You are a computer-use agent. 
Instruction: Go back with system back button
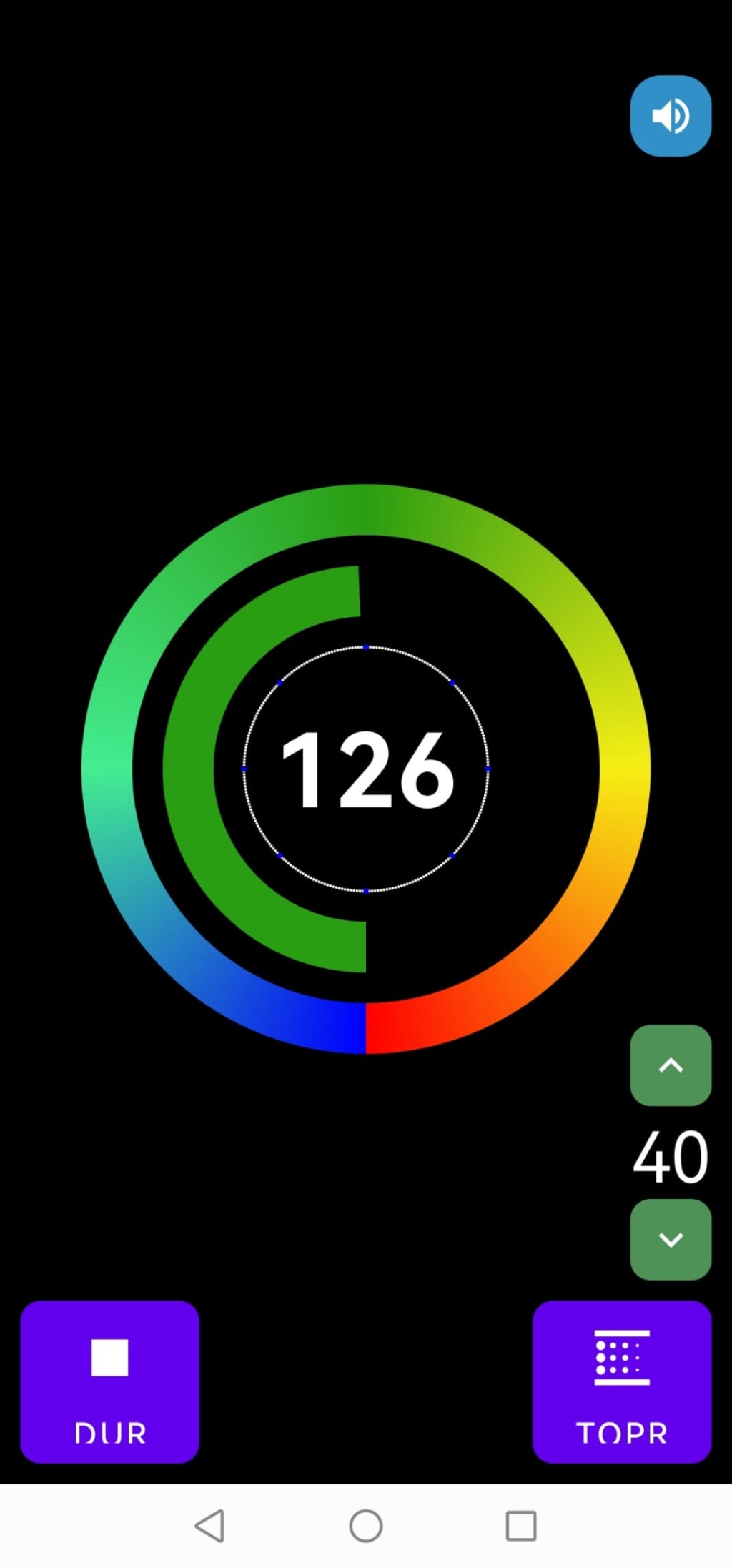(210, 1526)
